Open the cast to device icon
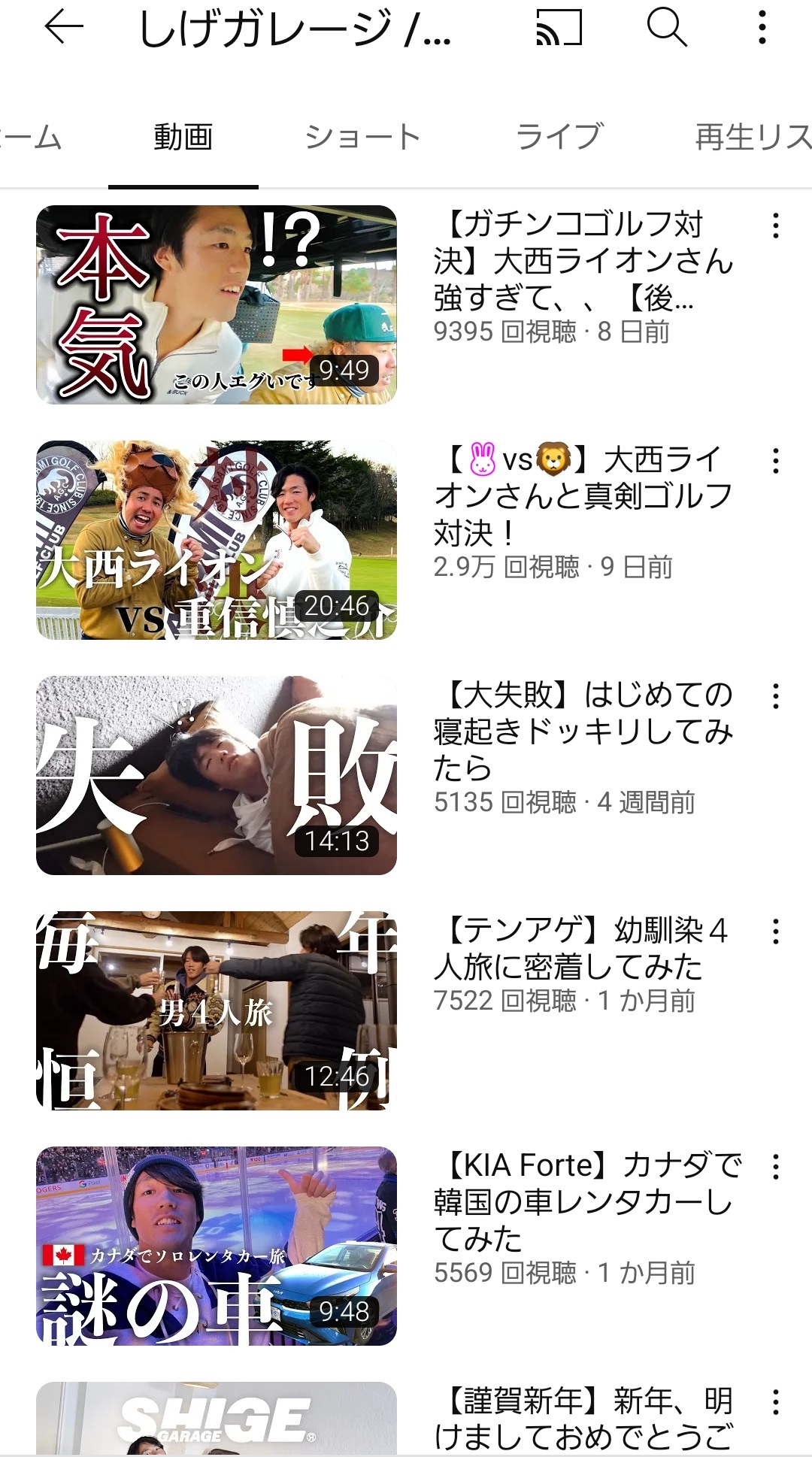Screen dimensions: 812x1457 [559, 28]
